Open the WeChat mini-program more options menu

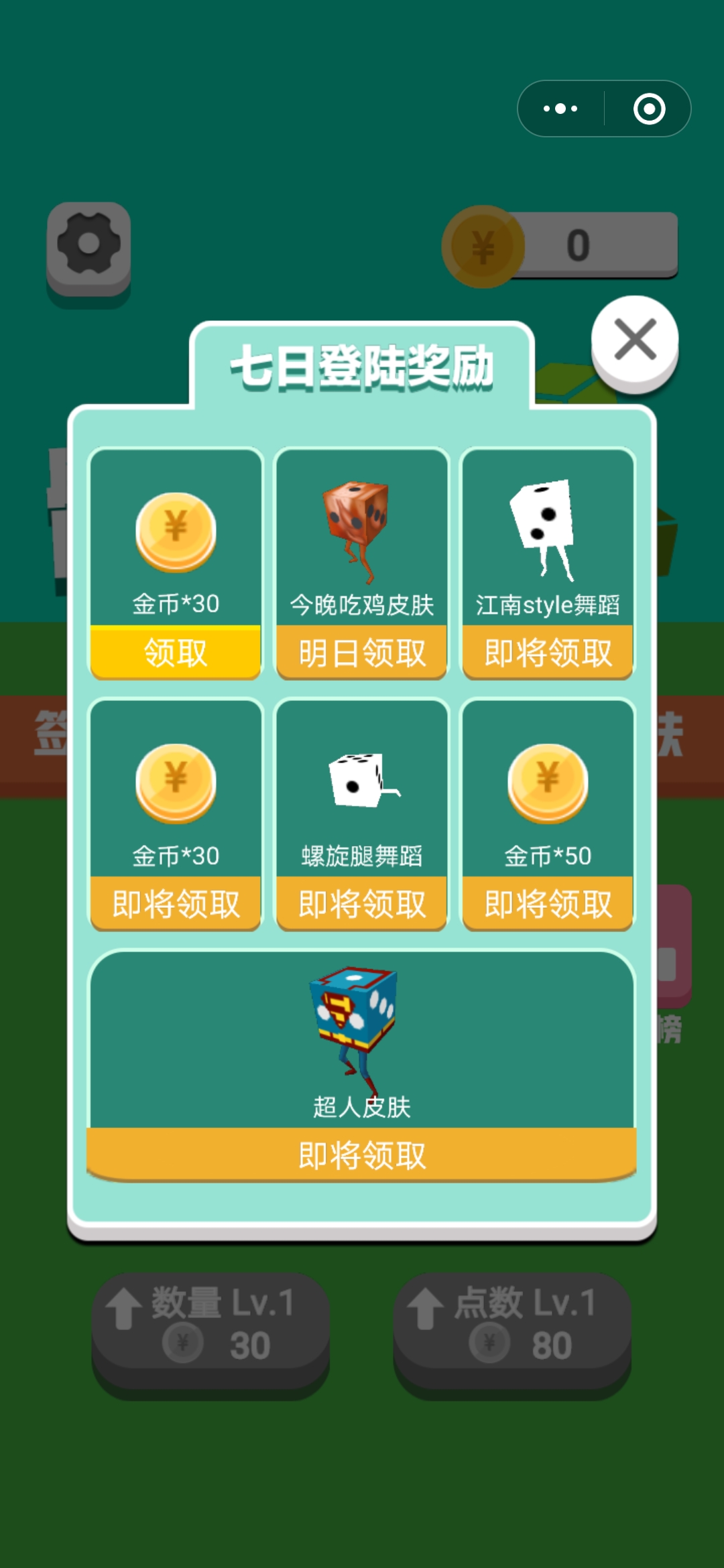560,108
